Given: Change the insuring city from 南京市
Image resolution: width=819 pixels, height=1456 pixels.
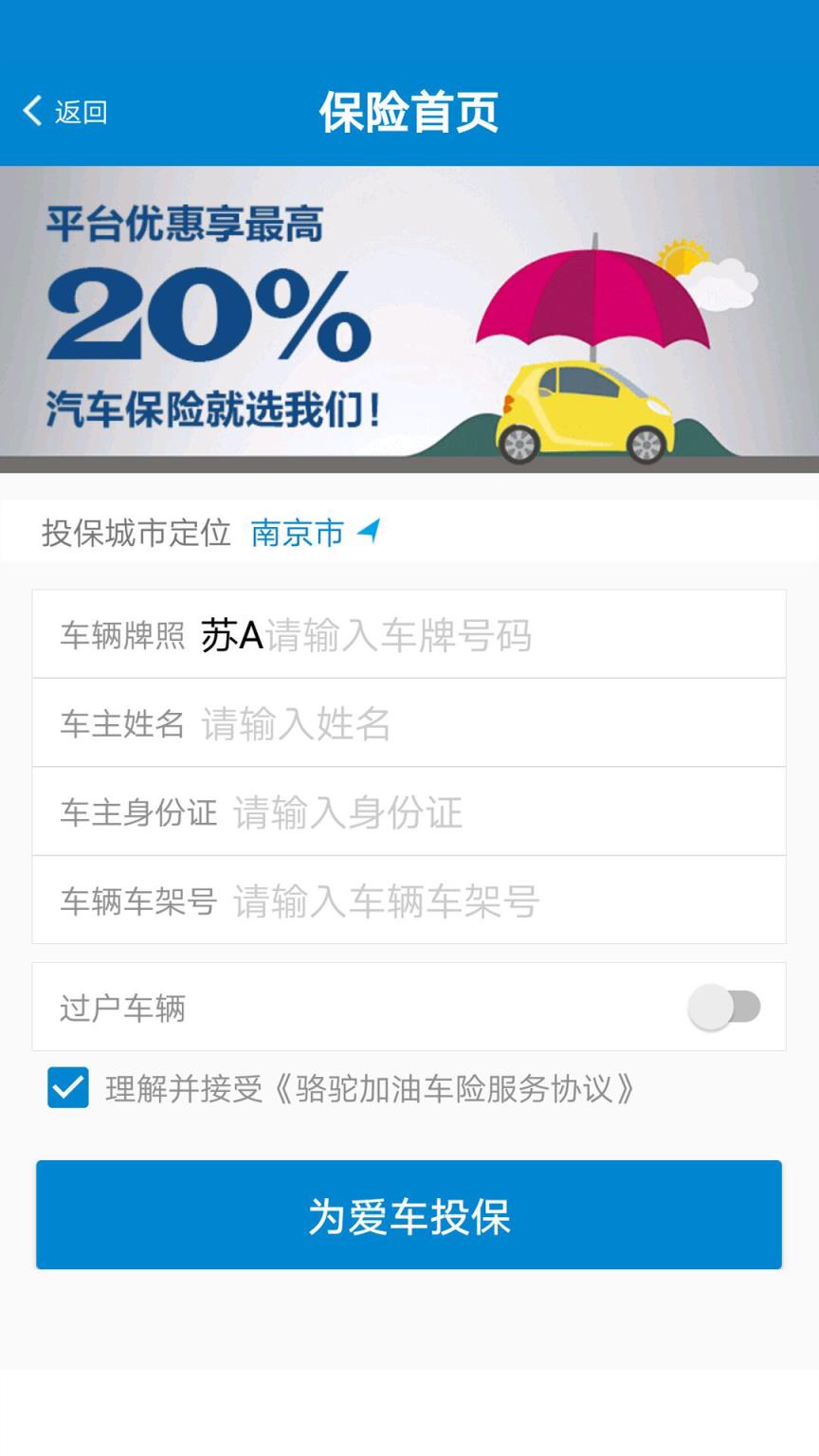Looking at the screenshot, I should coord(297,533).
